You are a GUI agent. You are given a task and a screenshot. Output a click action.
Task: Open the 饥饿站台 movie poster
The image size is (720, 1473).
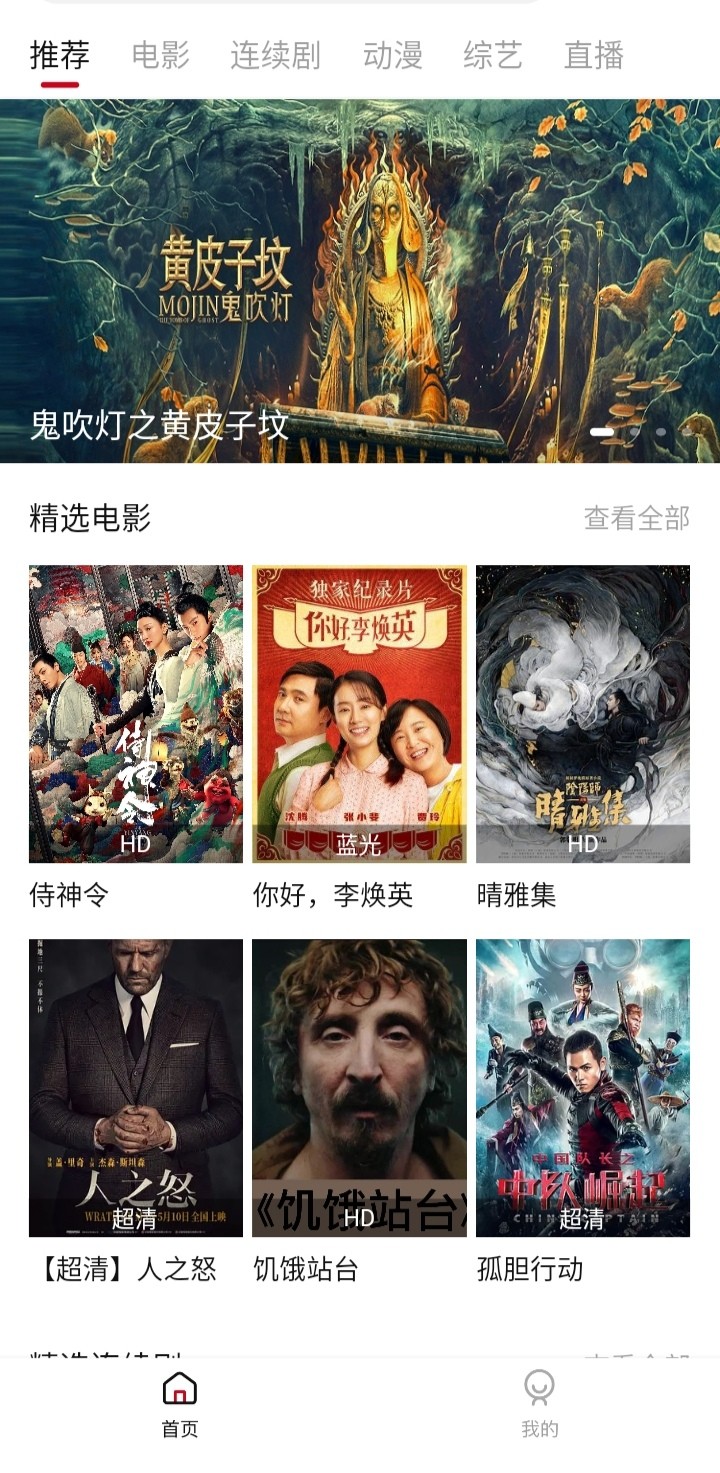(359, 1089)
